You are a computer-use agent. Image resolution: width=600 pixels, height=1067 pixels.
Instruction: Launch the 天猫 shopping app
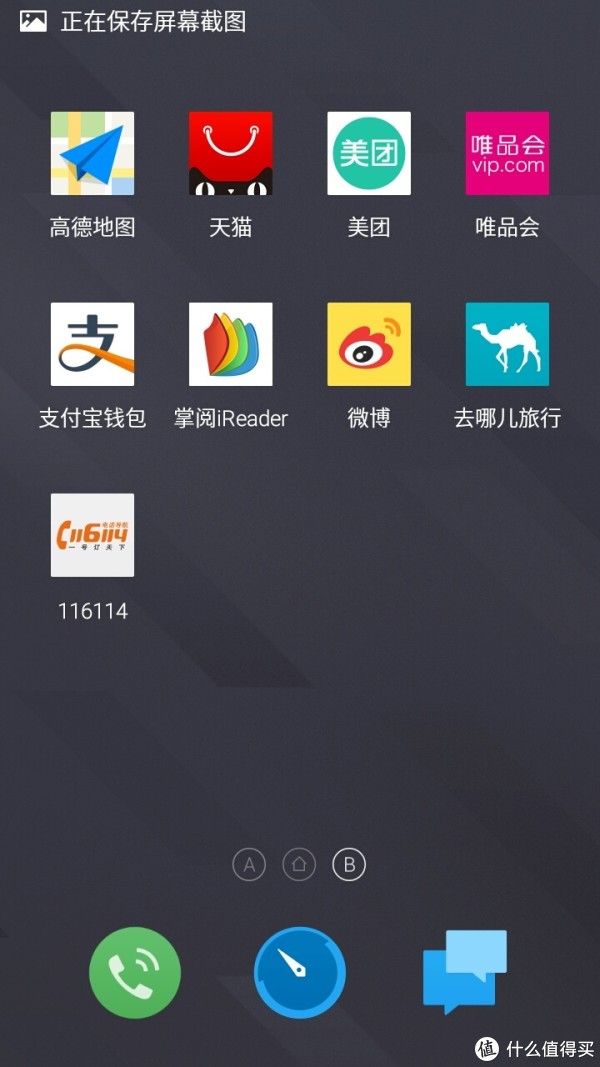point(230,153)
